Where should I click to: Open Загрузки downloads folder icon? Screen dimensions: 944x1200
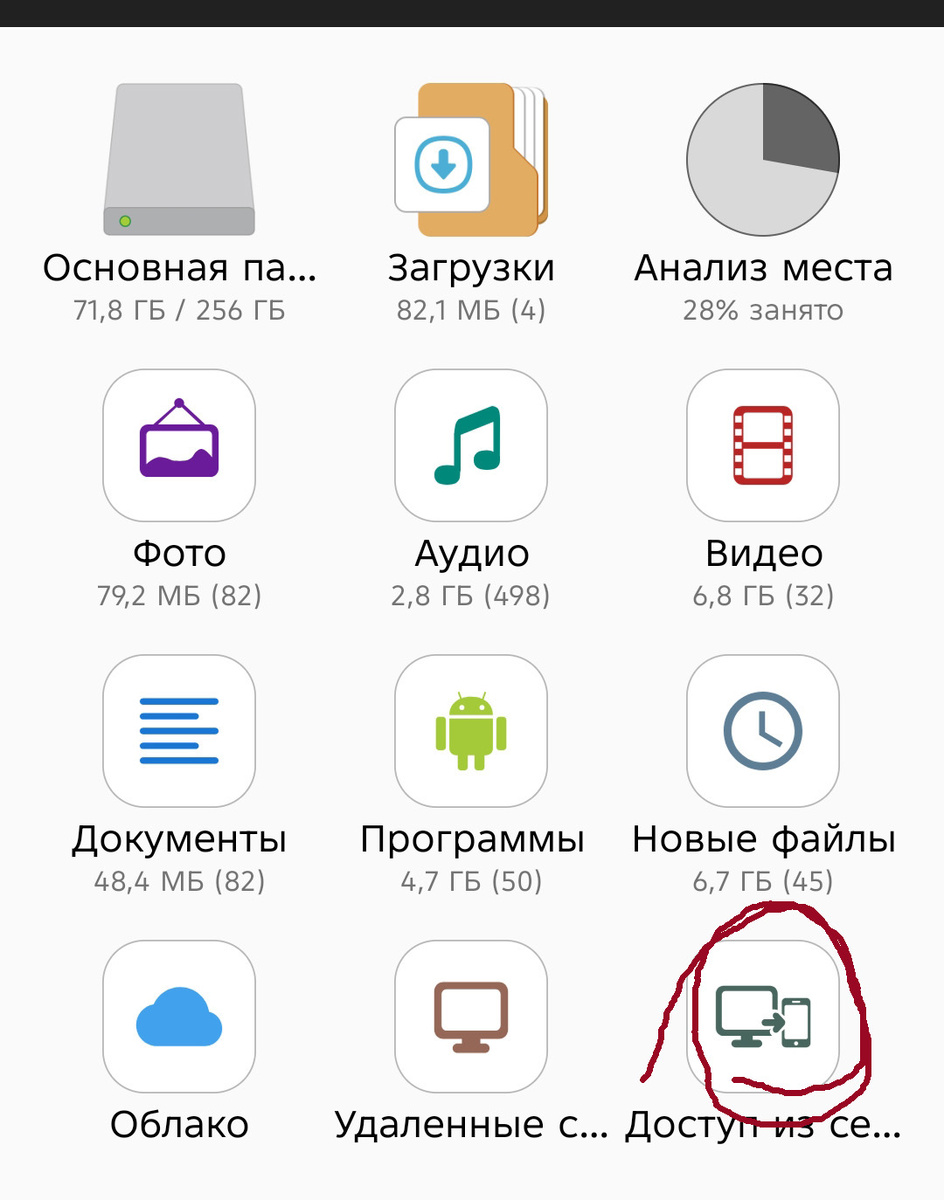(470, 160)
